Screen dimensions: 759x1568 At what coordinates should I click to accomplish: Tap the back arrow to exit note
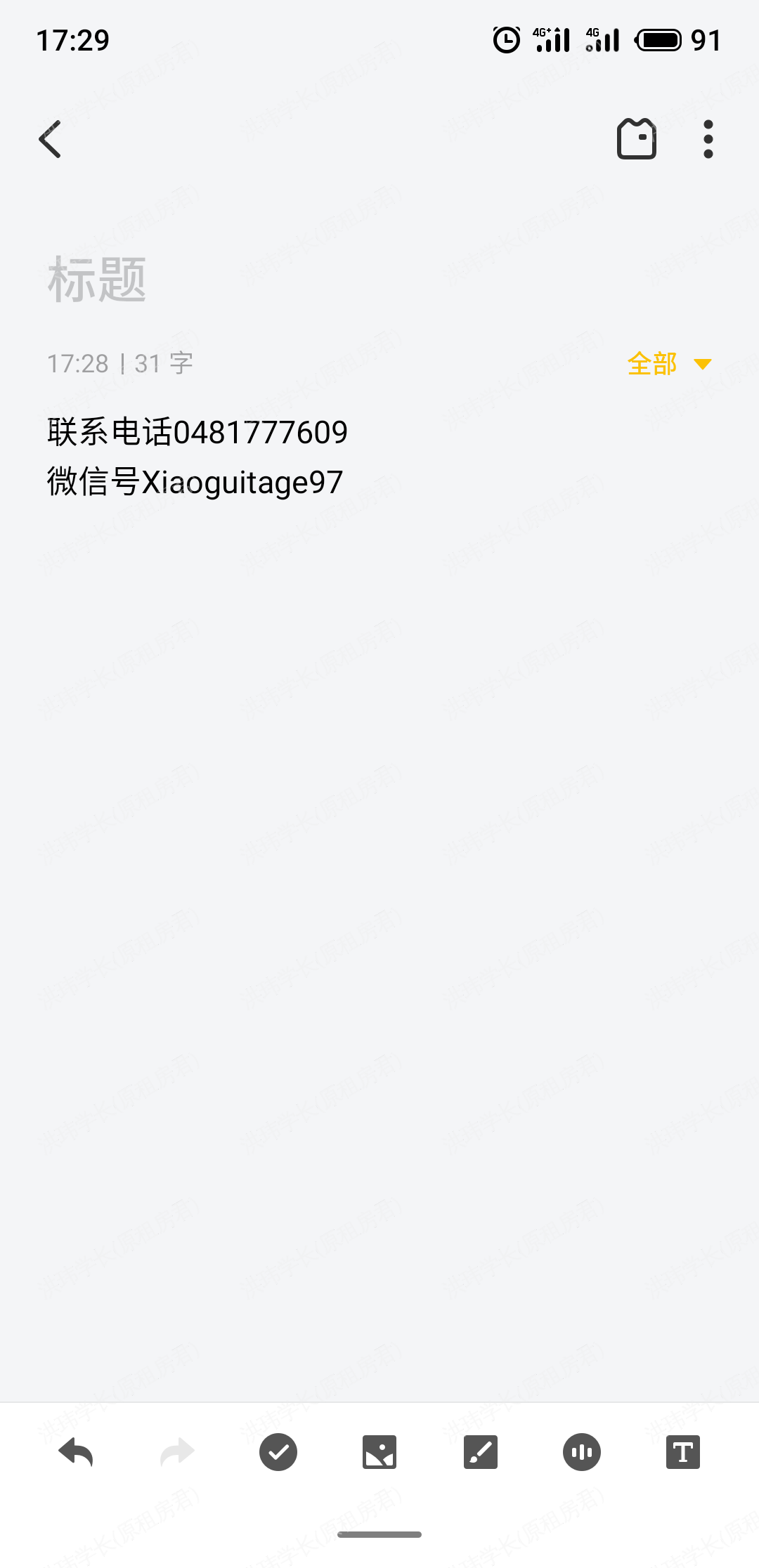coord(50,138)
